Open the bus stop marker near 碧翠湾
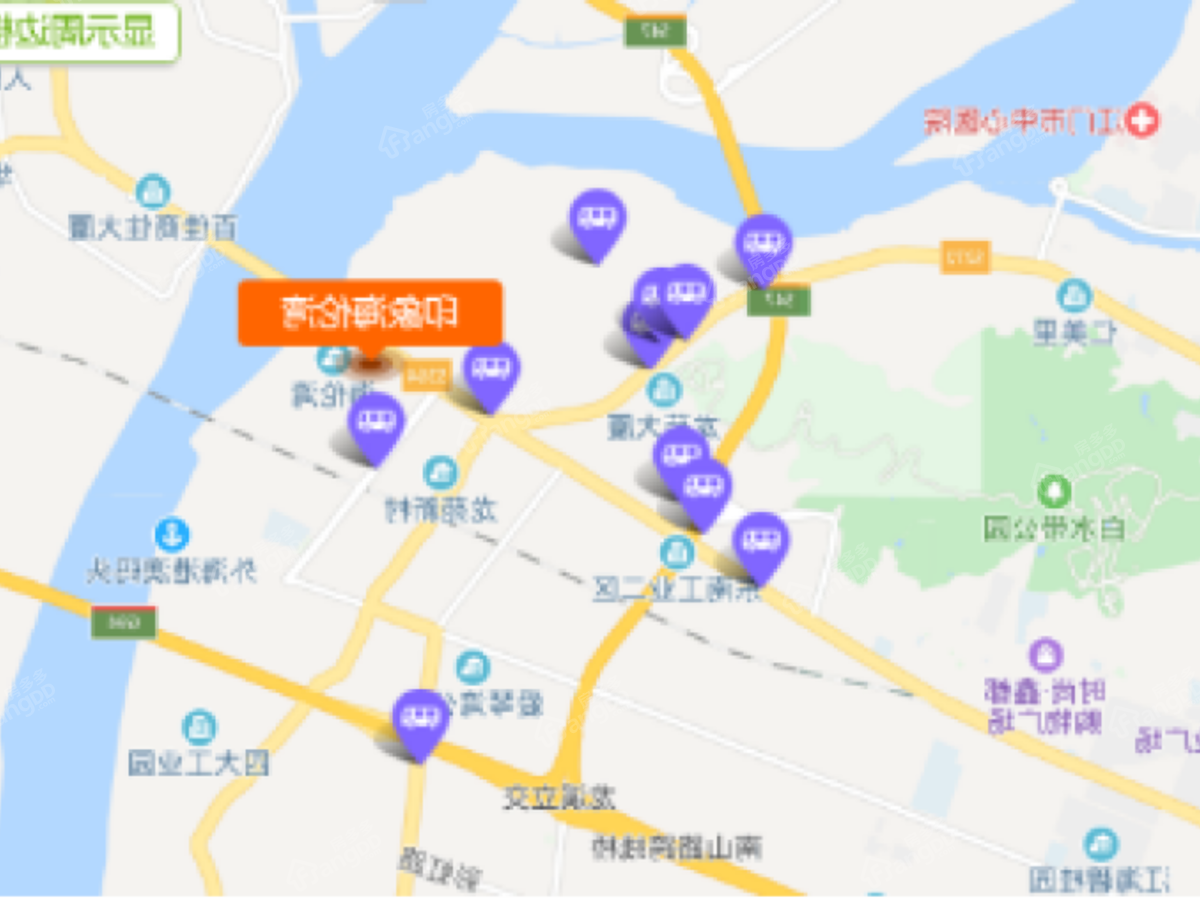 [420, 718]
